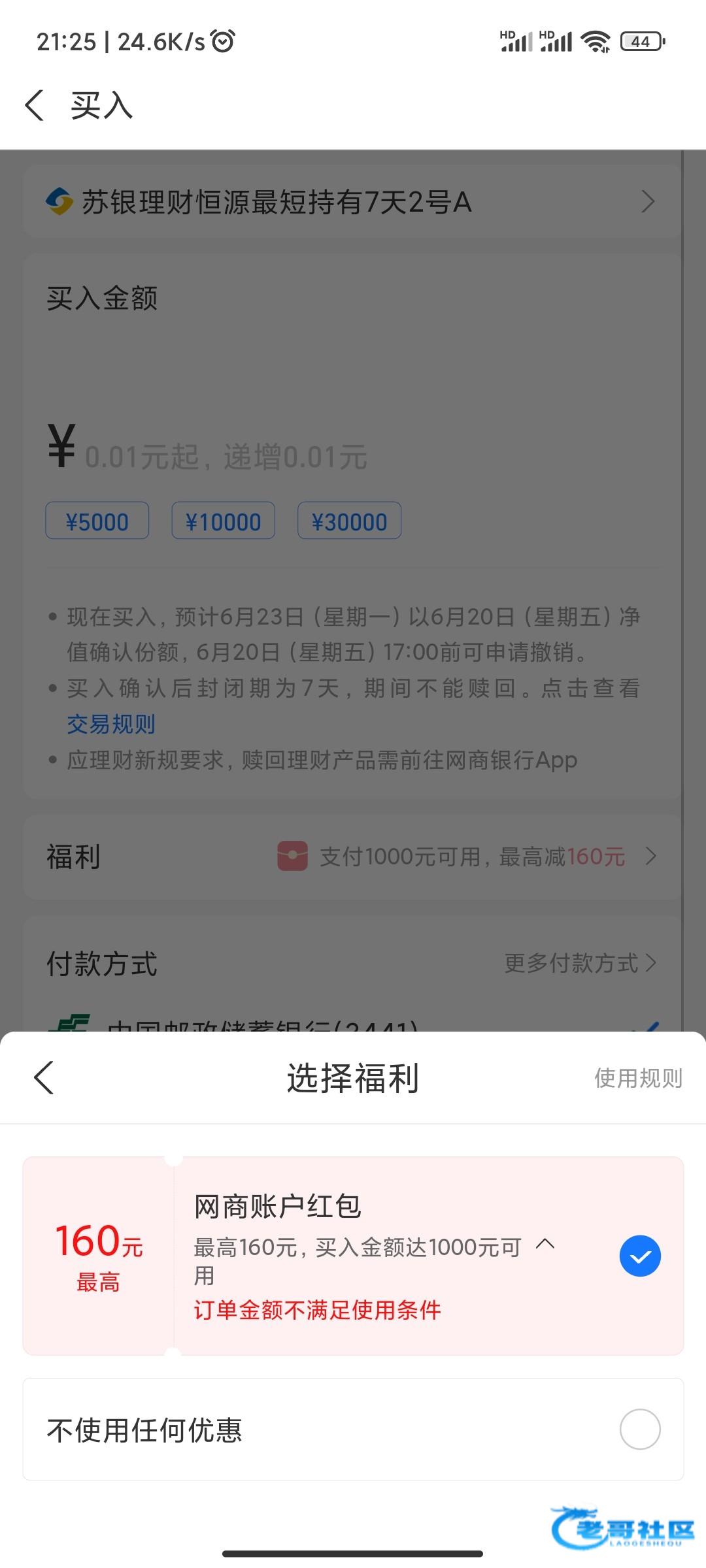
Task: Go back from the 买入 page
Action: (35, 105)
